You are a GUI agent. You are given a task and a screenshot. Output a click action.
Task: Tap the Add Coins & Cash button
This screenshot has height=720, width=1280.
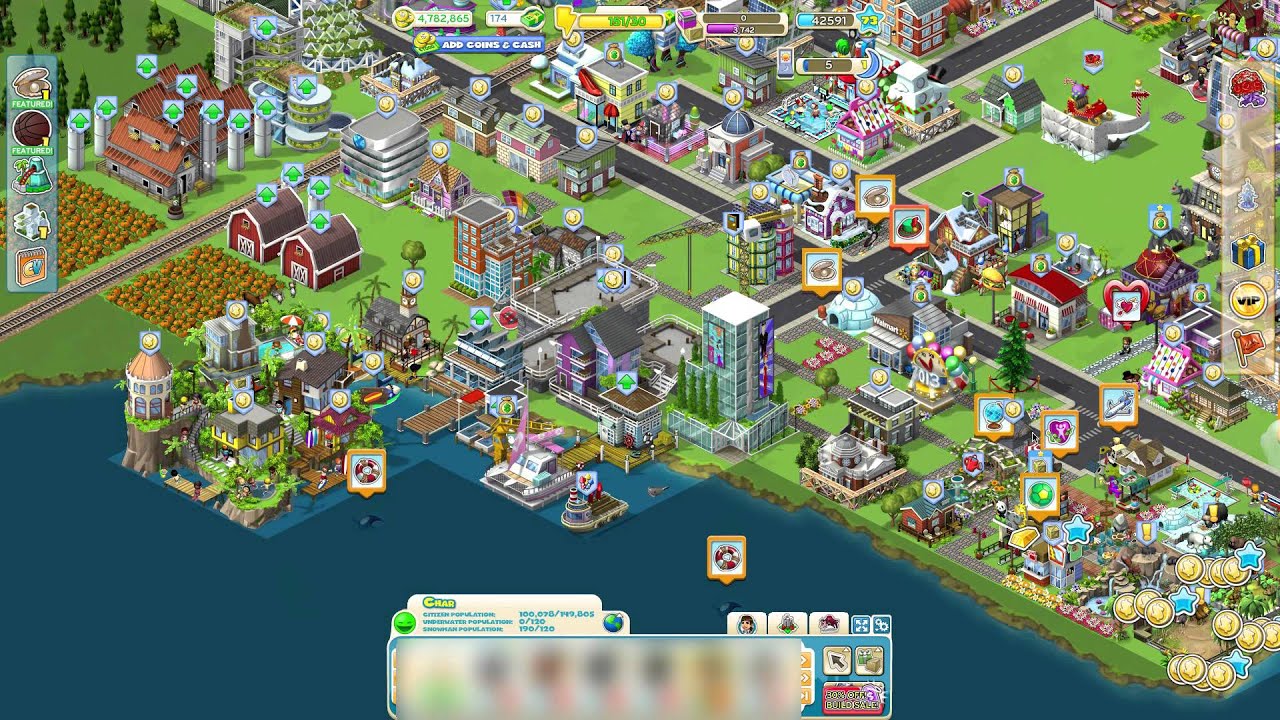pos(480,44)
